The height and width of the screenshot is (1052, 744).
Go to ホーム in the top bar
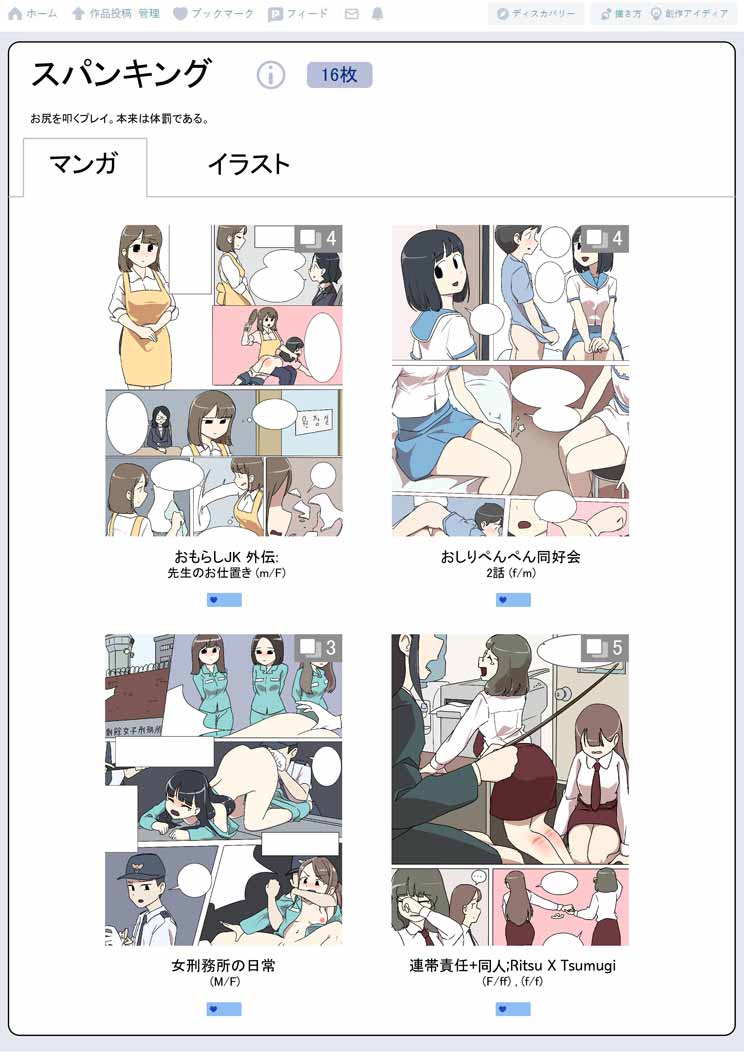[x=33, y=14]
